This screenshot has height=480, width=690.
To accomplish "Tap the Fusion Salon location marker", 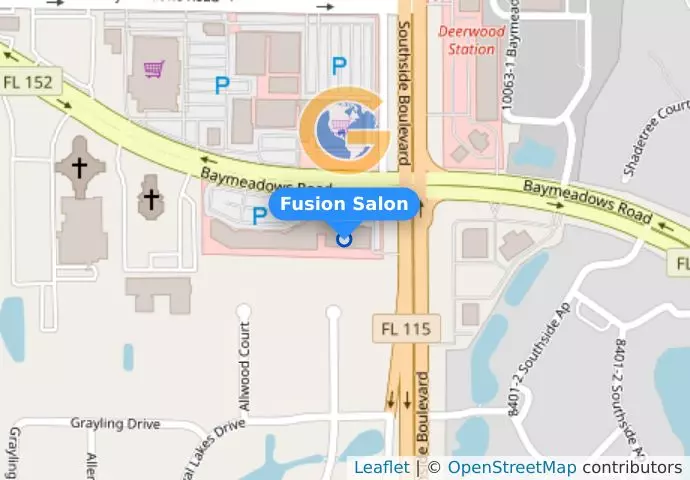I will pos(345,238).
